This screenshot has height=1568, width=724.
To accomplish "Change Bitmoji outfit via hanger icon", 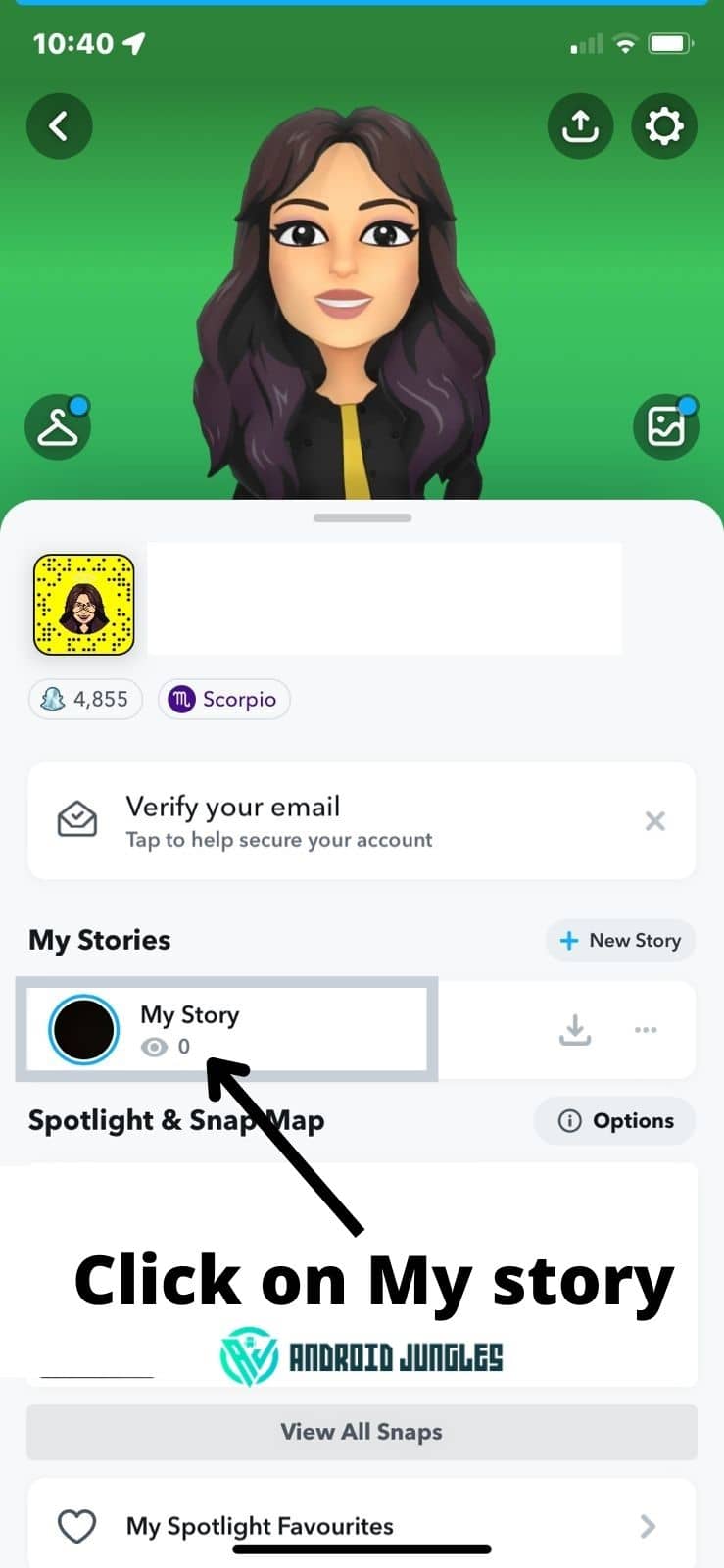I will (58, 427).
